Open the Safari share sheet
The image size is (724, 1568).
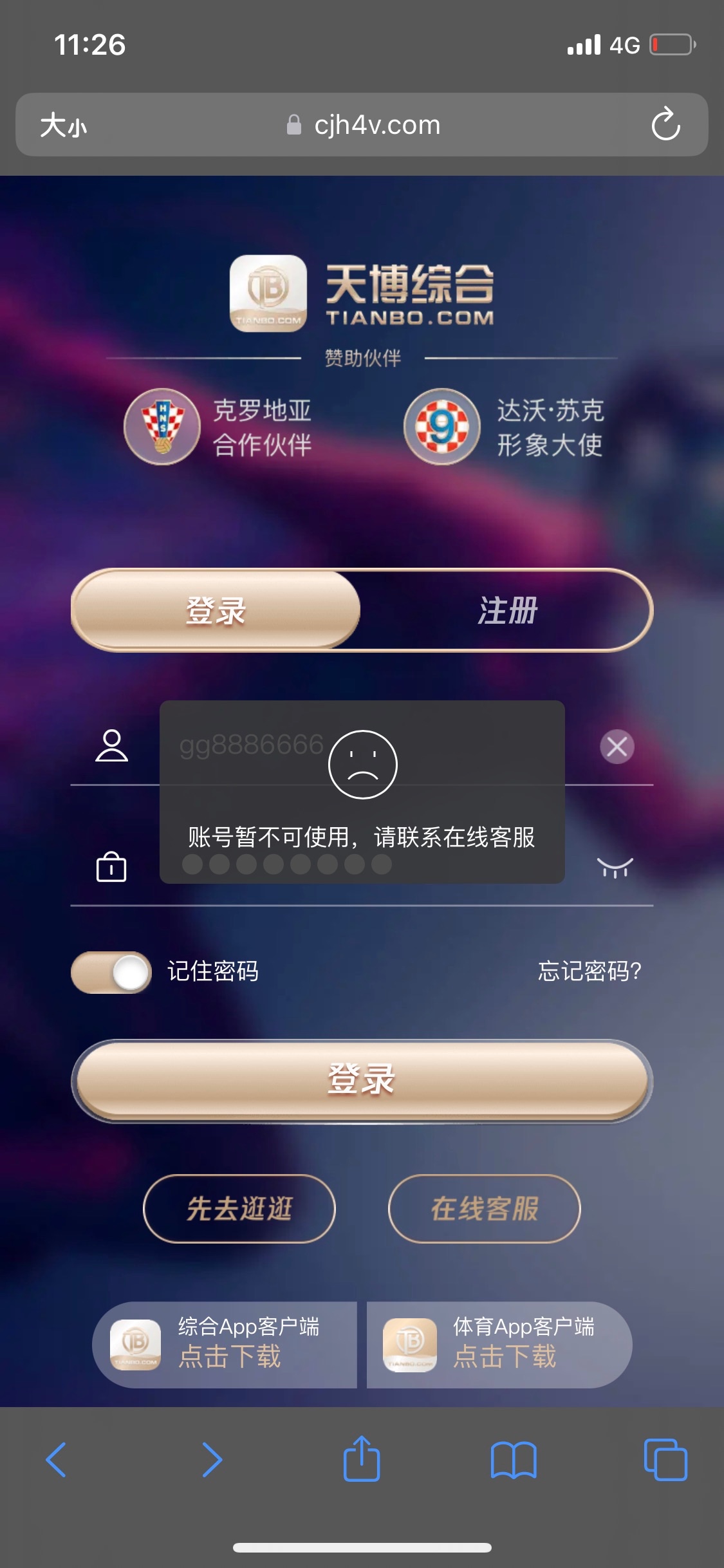[x=362, y=1459]
